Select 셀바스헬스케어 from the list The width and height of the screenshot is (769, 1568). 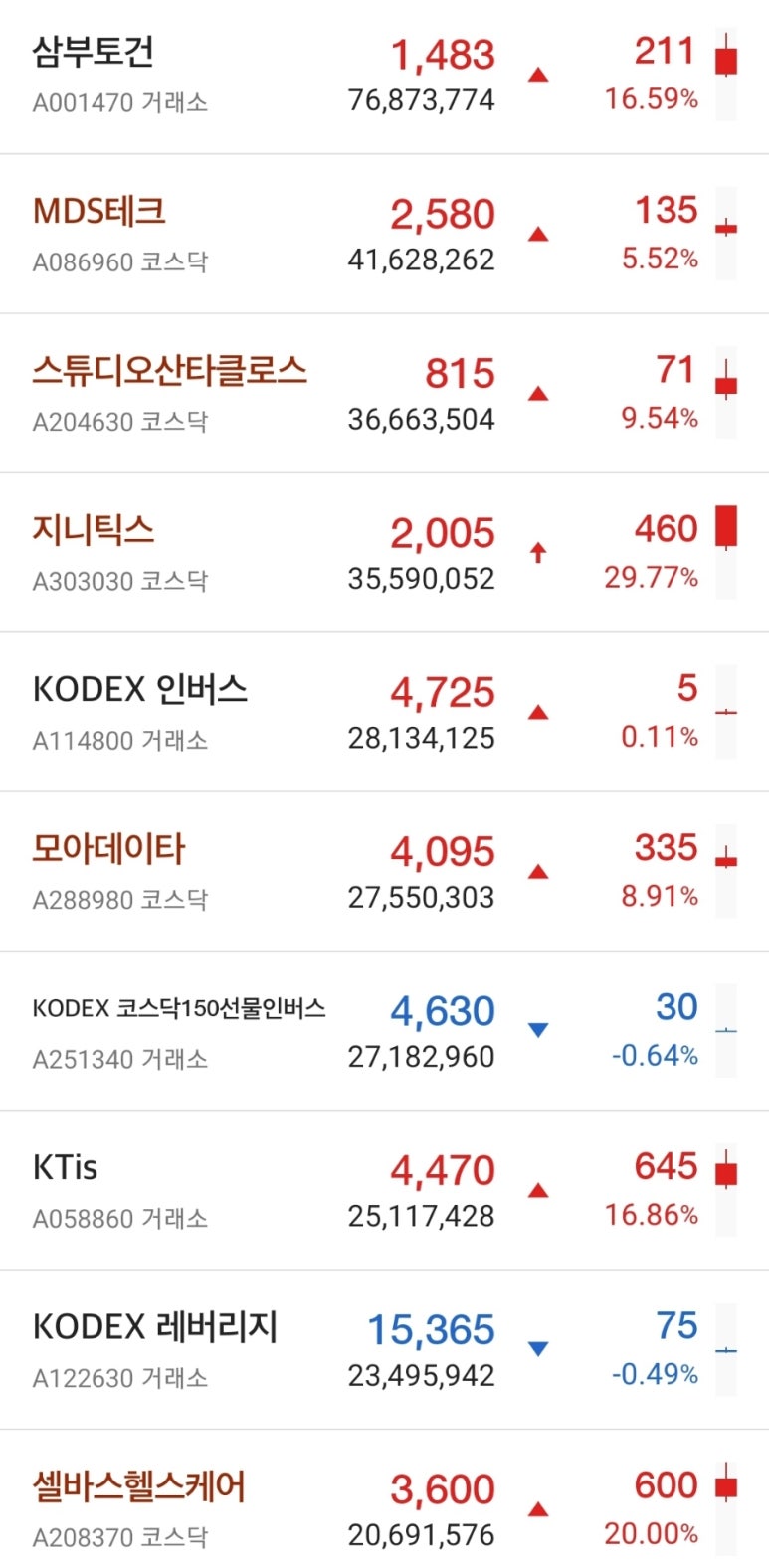pos(138,1487)
